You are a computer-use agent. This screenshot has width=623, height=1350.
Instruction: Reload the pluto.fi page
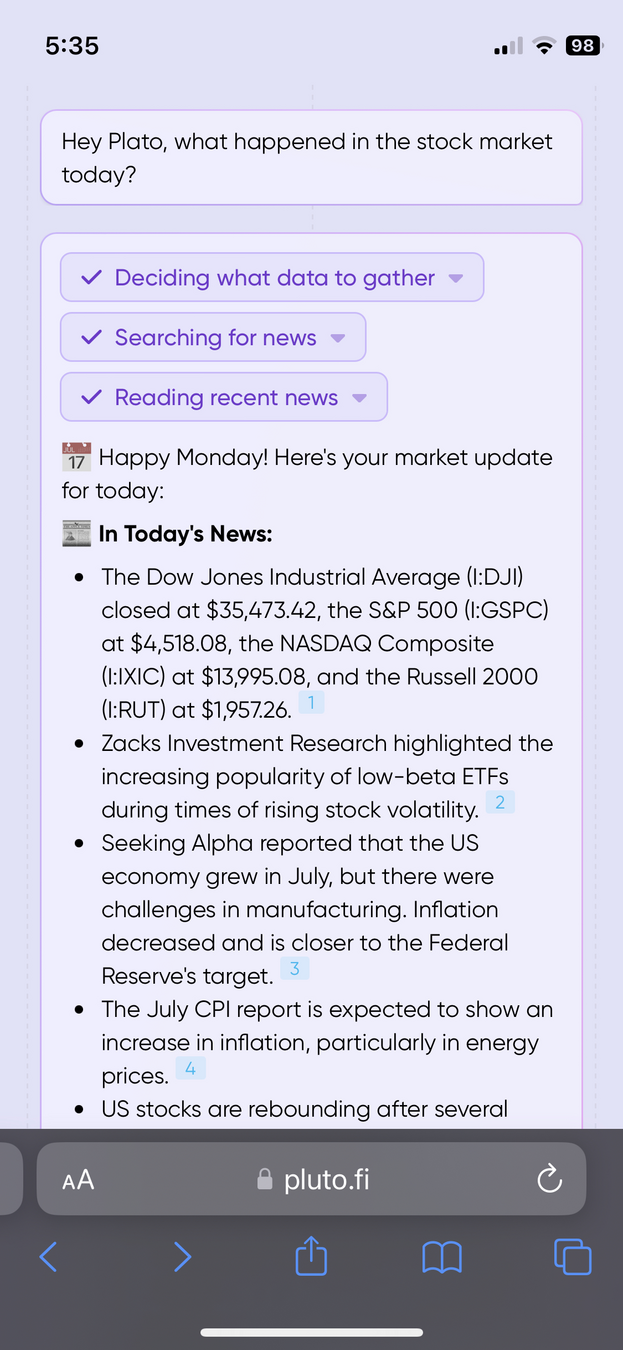click(x=549, y=1180)
